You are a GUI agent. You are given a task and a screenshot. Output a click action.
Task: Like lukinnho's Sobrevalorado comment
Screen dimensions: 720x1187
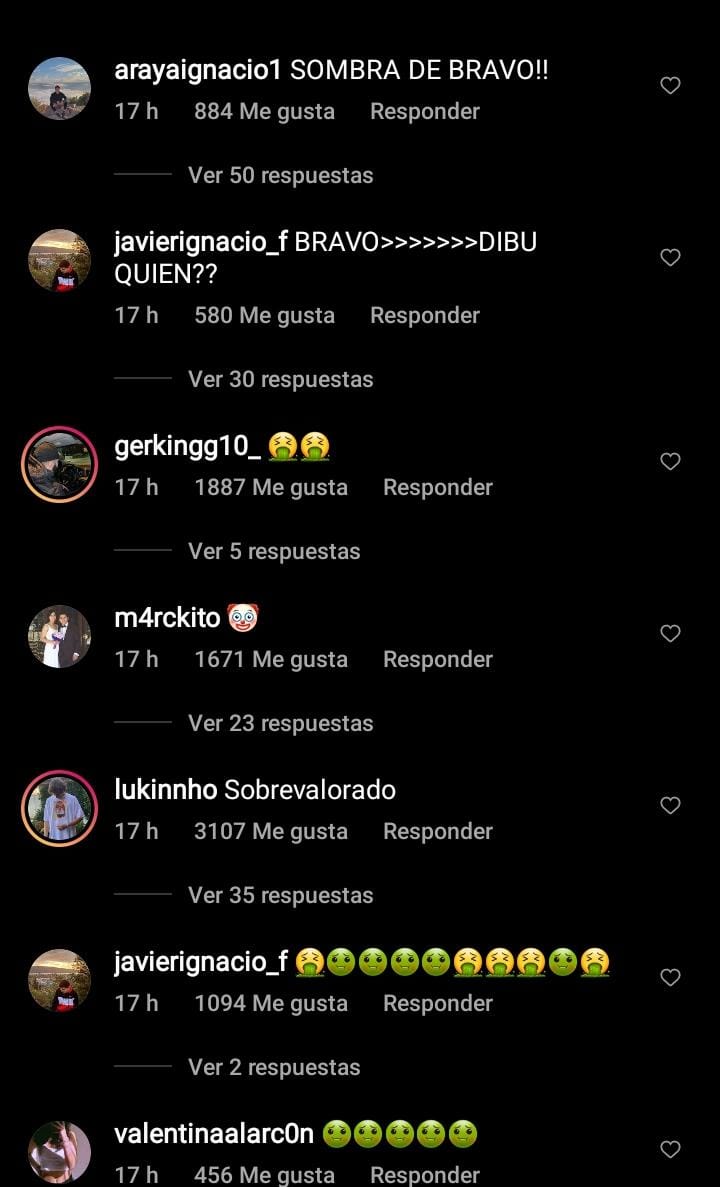point(671,806)
